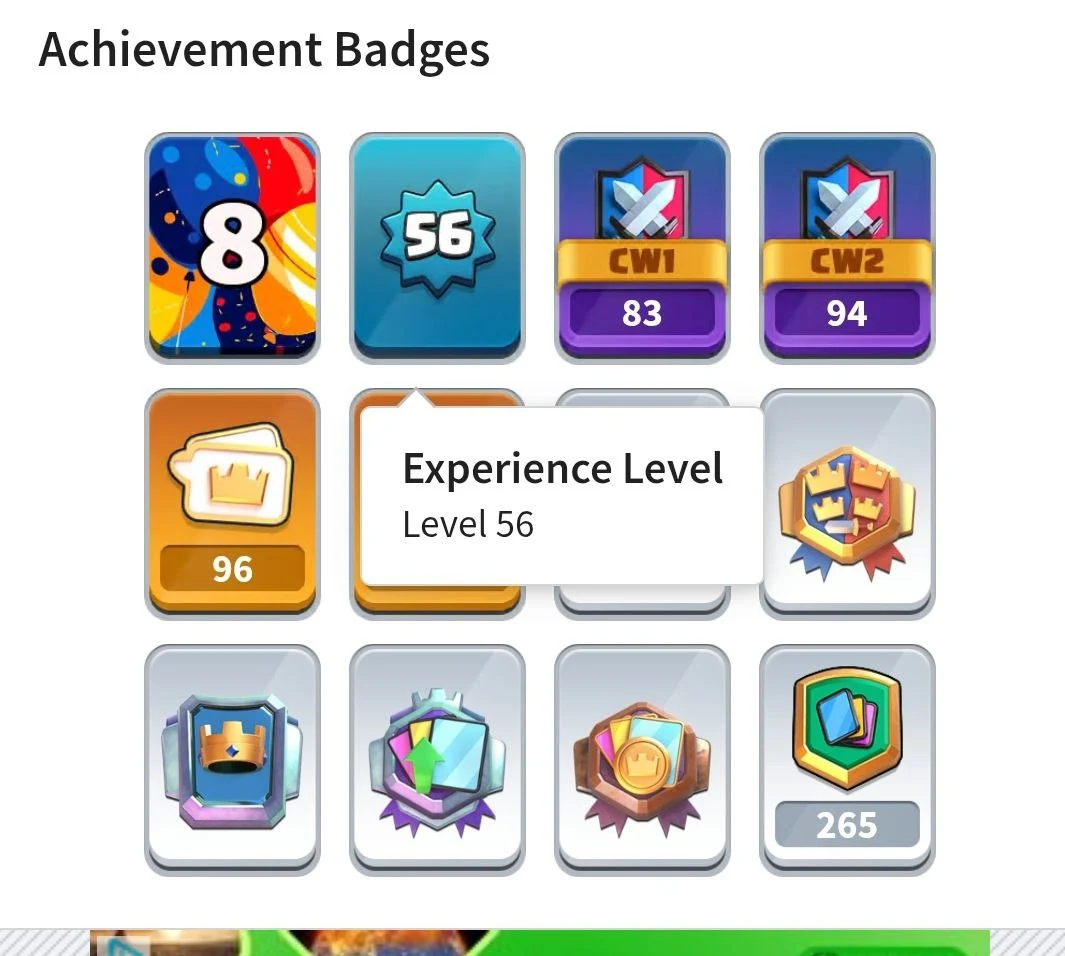The image size is (1065, 956).
Task: Open the CW1 badge showing 83
Action: pyautogui.click(x=642, y=247)
